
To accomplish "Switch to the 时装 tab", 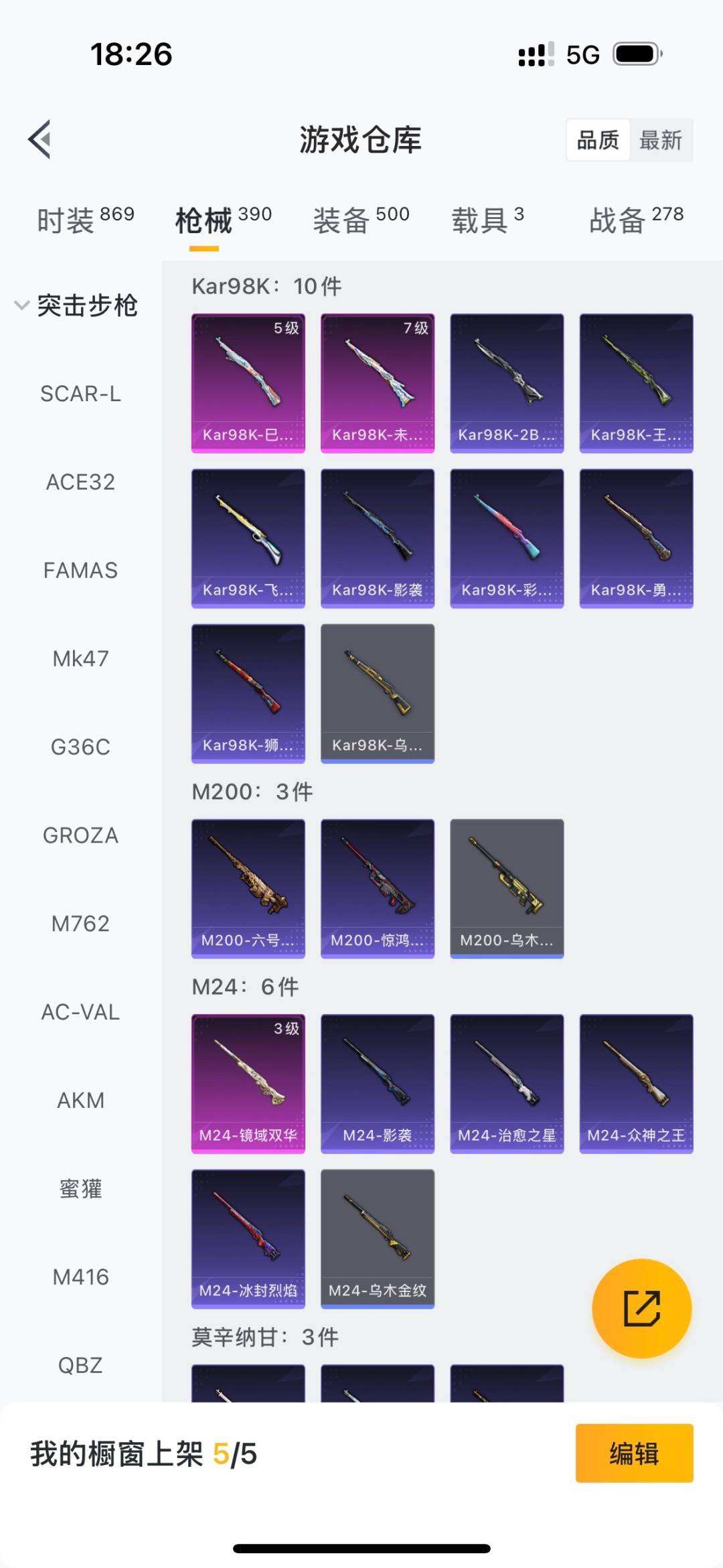I will tap(85, 220).
